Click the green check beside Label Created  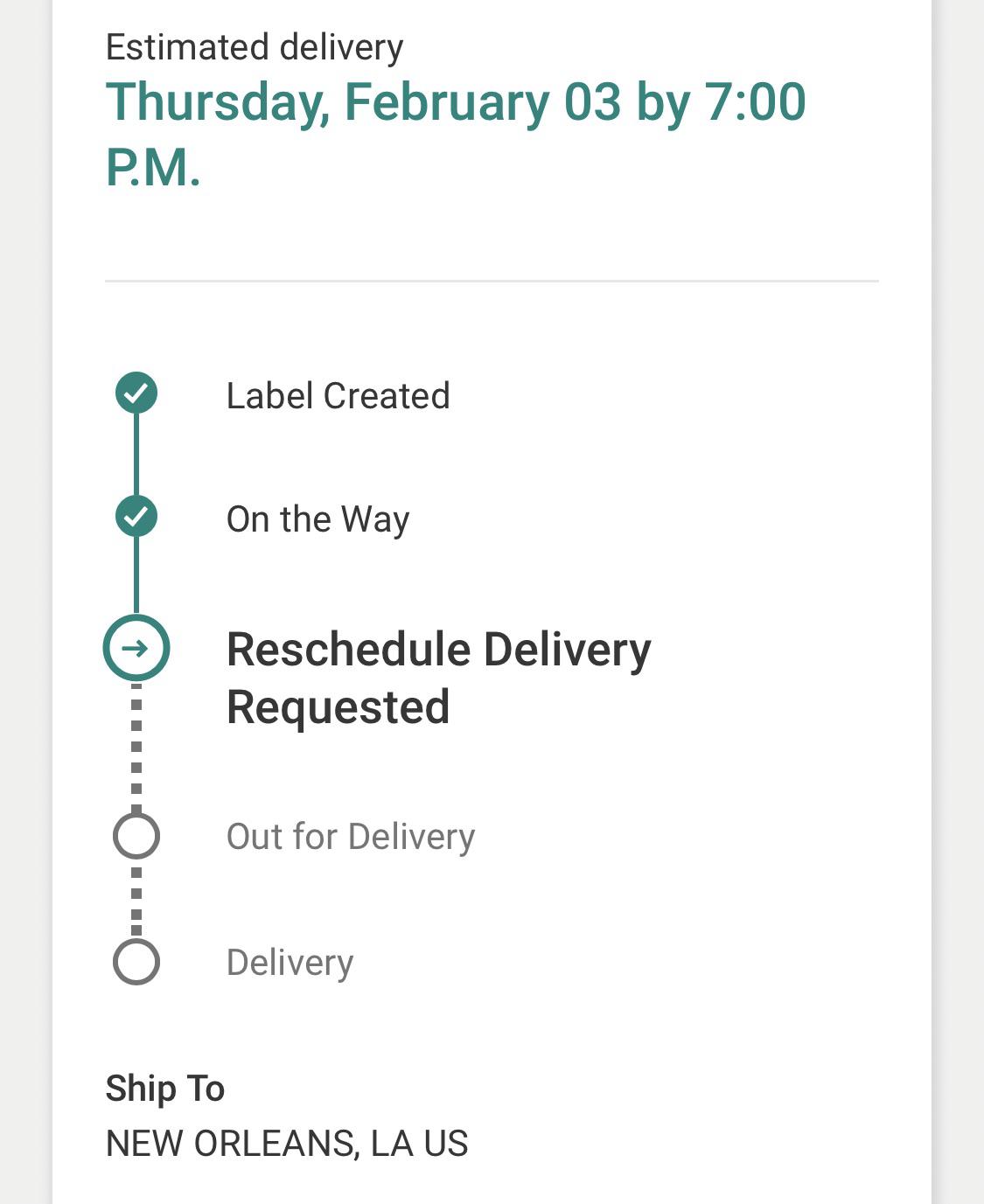coord(136,395)
